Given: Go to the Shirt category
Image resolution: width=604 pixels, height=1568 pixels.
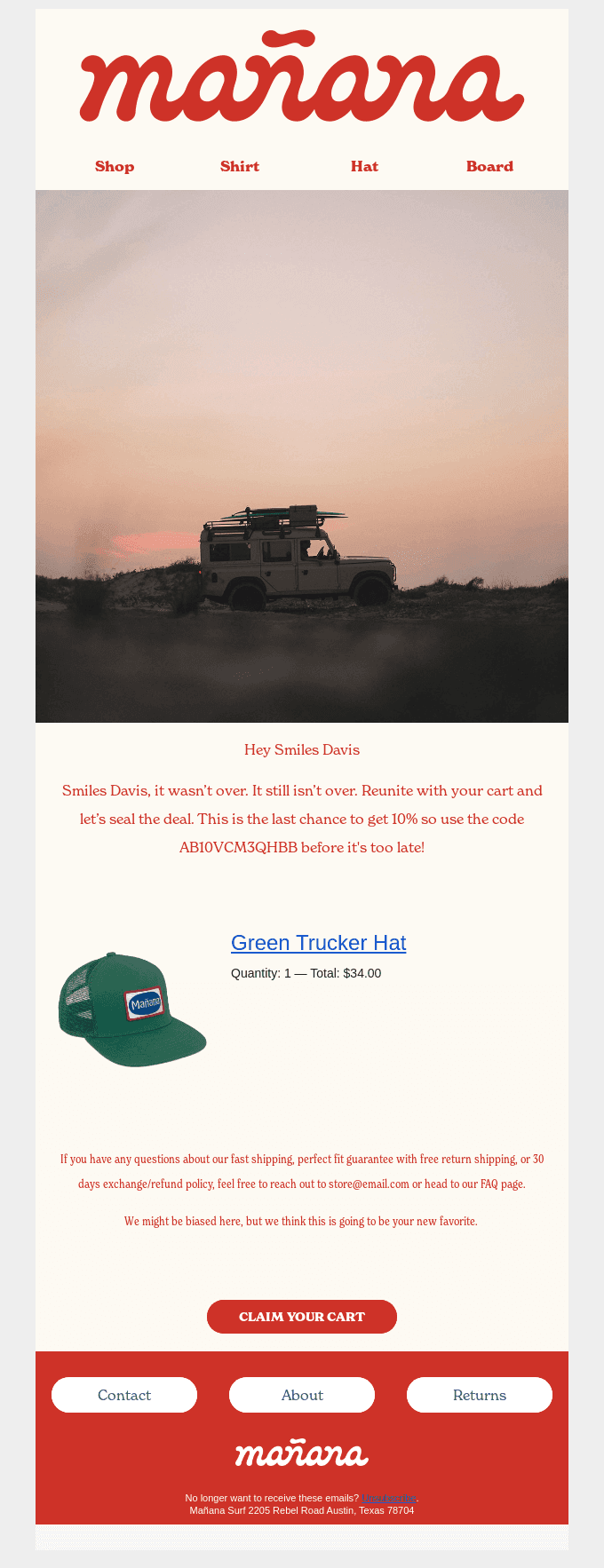Looking at the screenshot, I should point(240,166).
